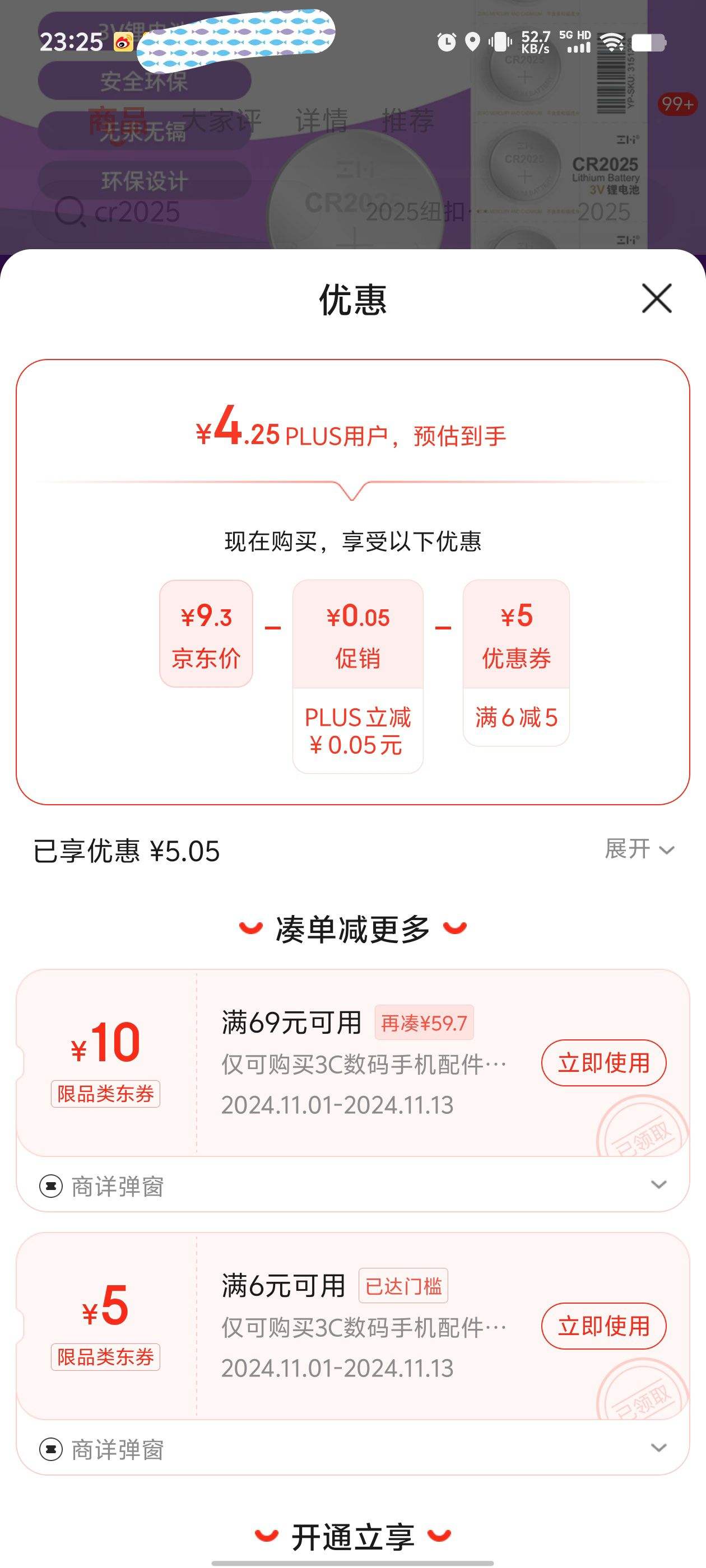The width and height of the screenshot is (706, 1568).
Task: Click the location status bar icon
Action: pos(474,41)
